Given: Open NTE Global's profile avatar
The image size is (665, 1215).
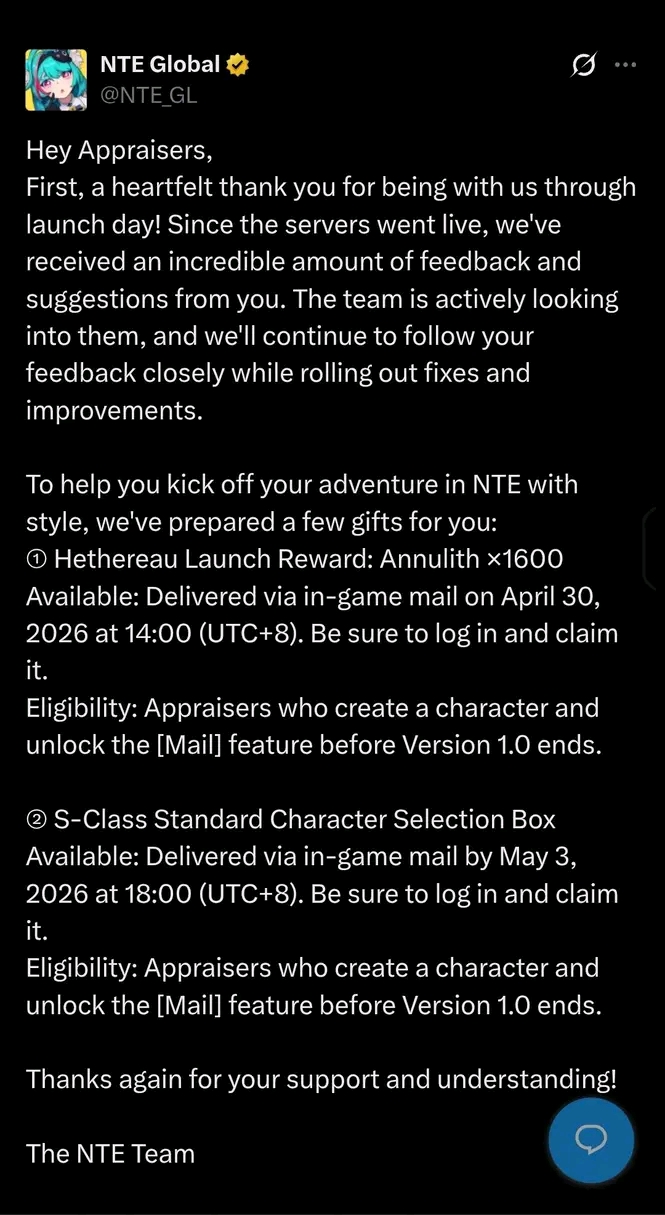Looking at the screenshot, I should (56, 79).
